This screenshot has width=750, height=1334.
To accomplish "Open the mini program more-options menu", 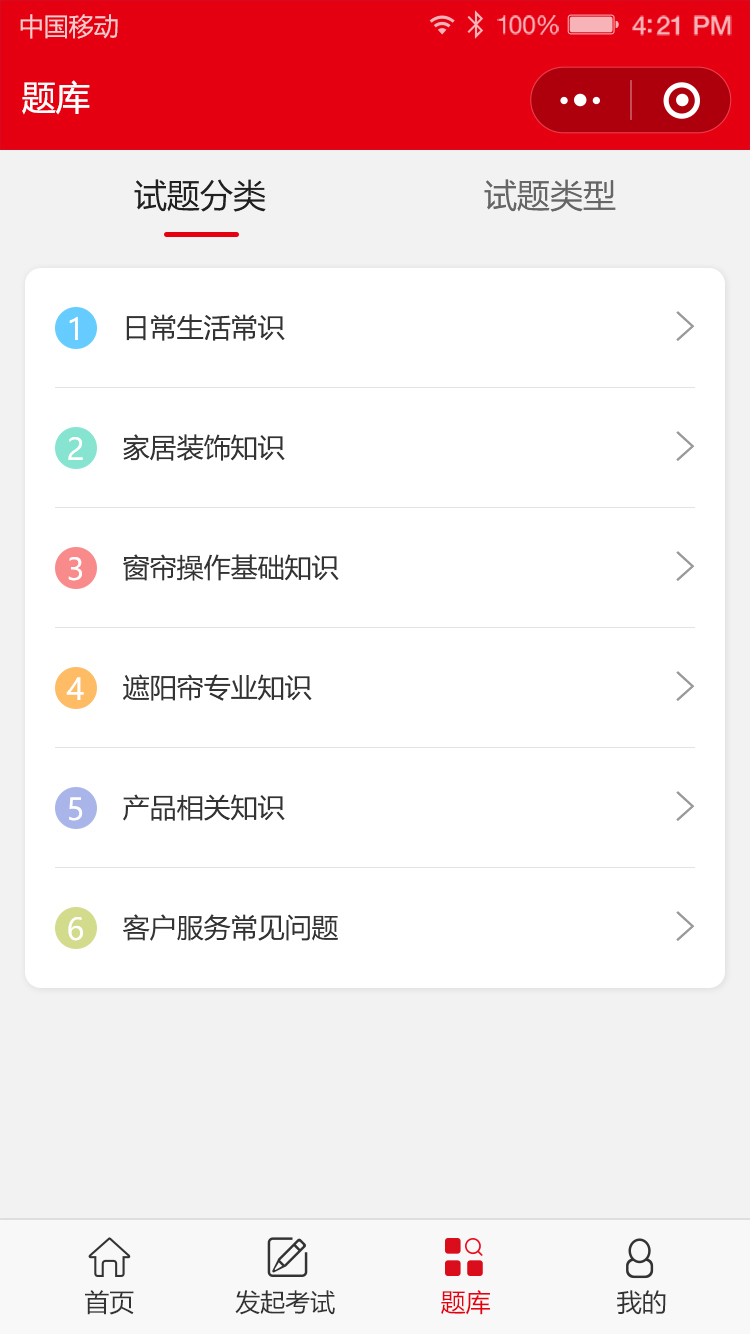I will tap(580, 100).
